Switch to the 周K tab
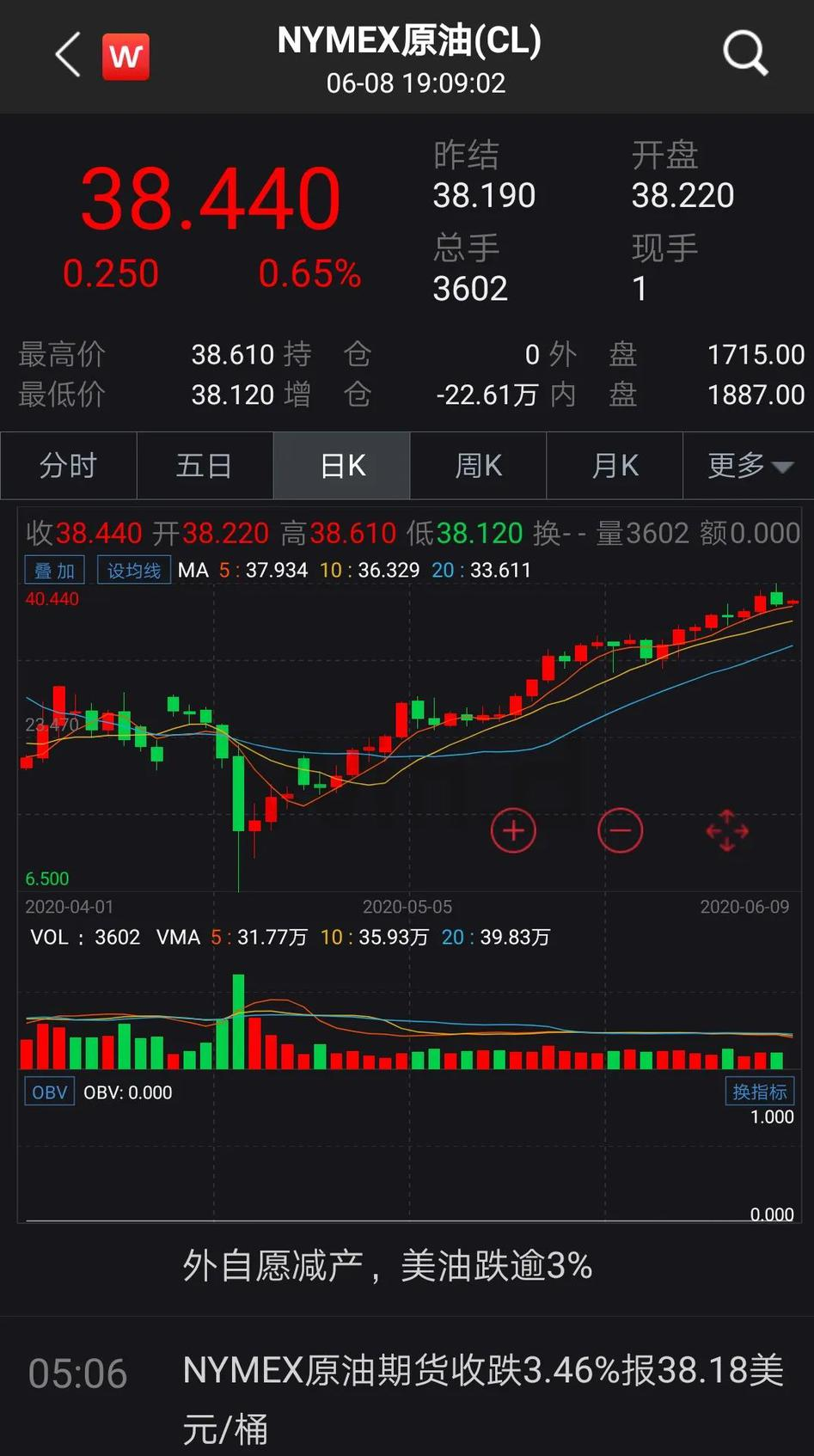The image size is (814, 1456). 478,466
